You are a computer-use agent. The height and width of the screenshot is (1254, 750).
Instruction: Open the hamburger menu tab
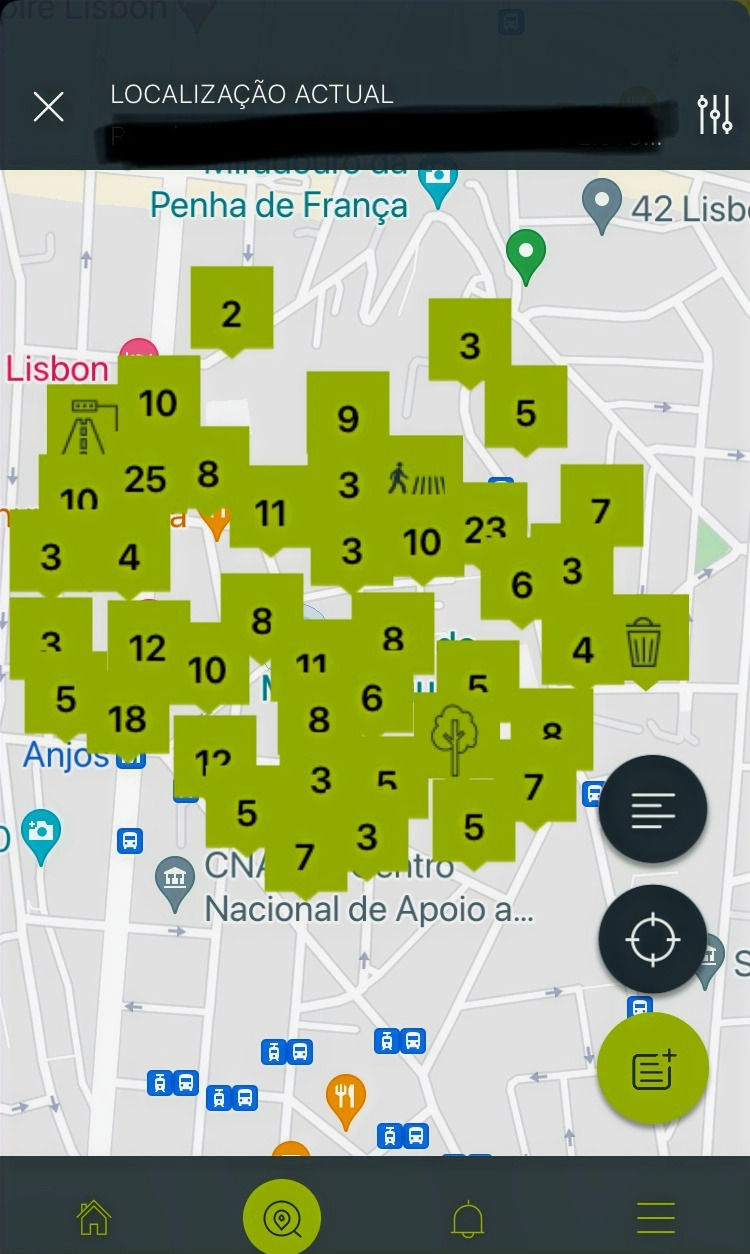(x=656, y=1218)
